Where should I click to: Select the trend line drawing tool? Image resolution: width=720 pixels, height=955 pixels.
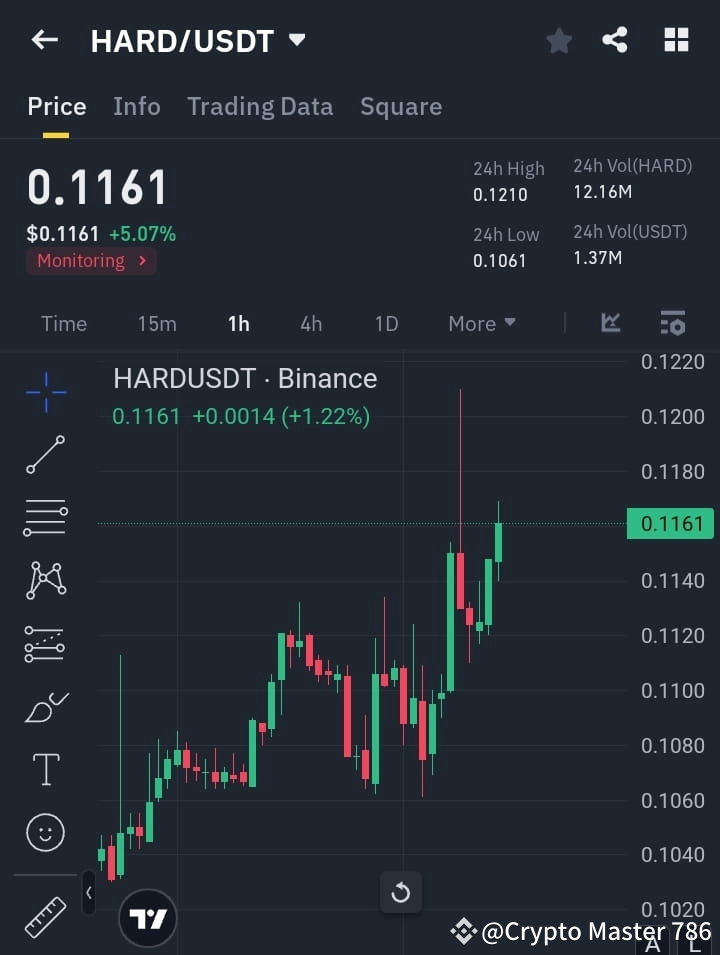pyautogui.click(x=44, y=455)
